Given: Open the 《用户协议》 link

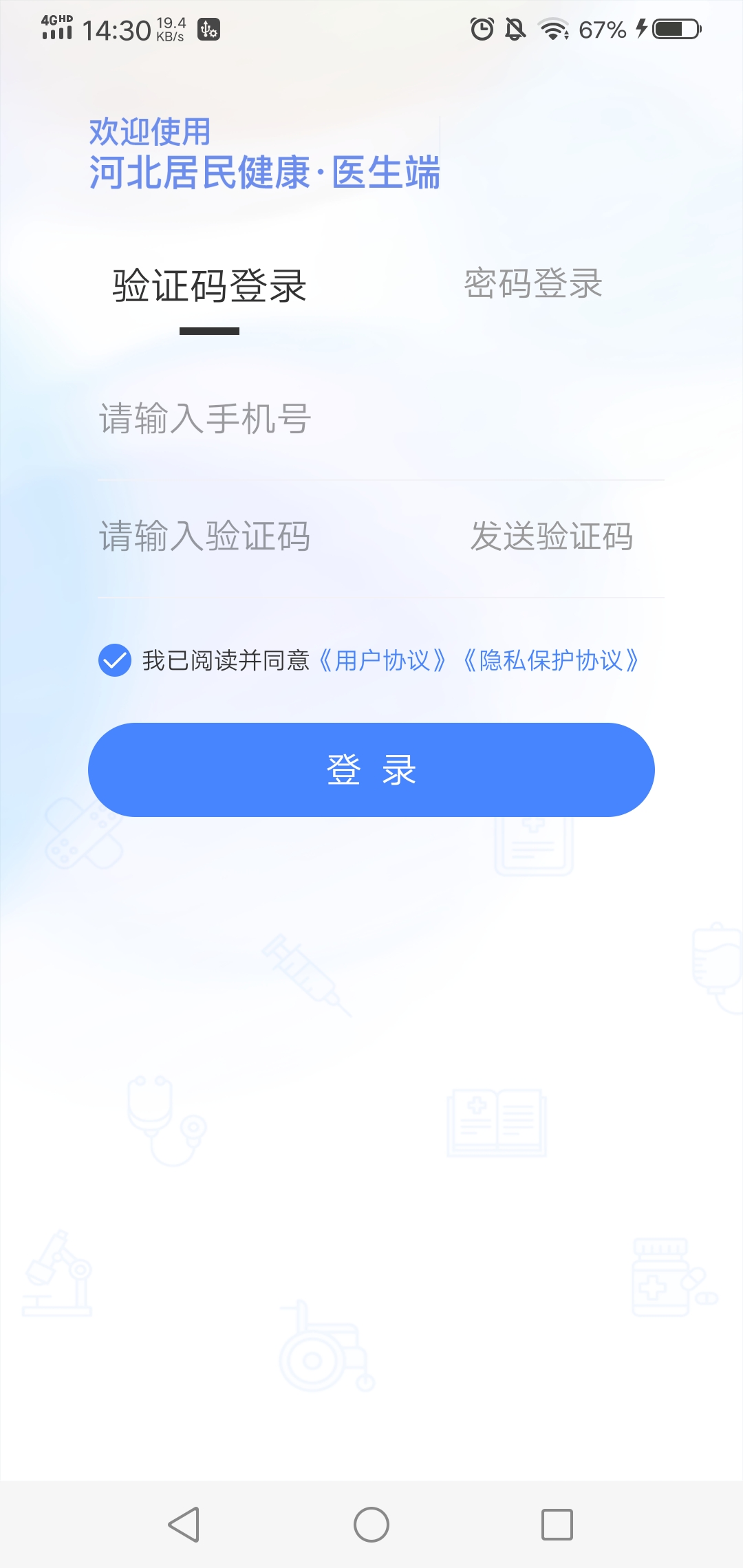Looking at the screenshot, I should [x=383, y=660].
